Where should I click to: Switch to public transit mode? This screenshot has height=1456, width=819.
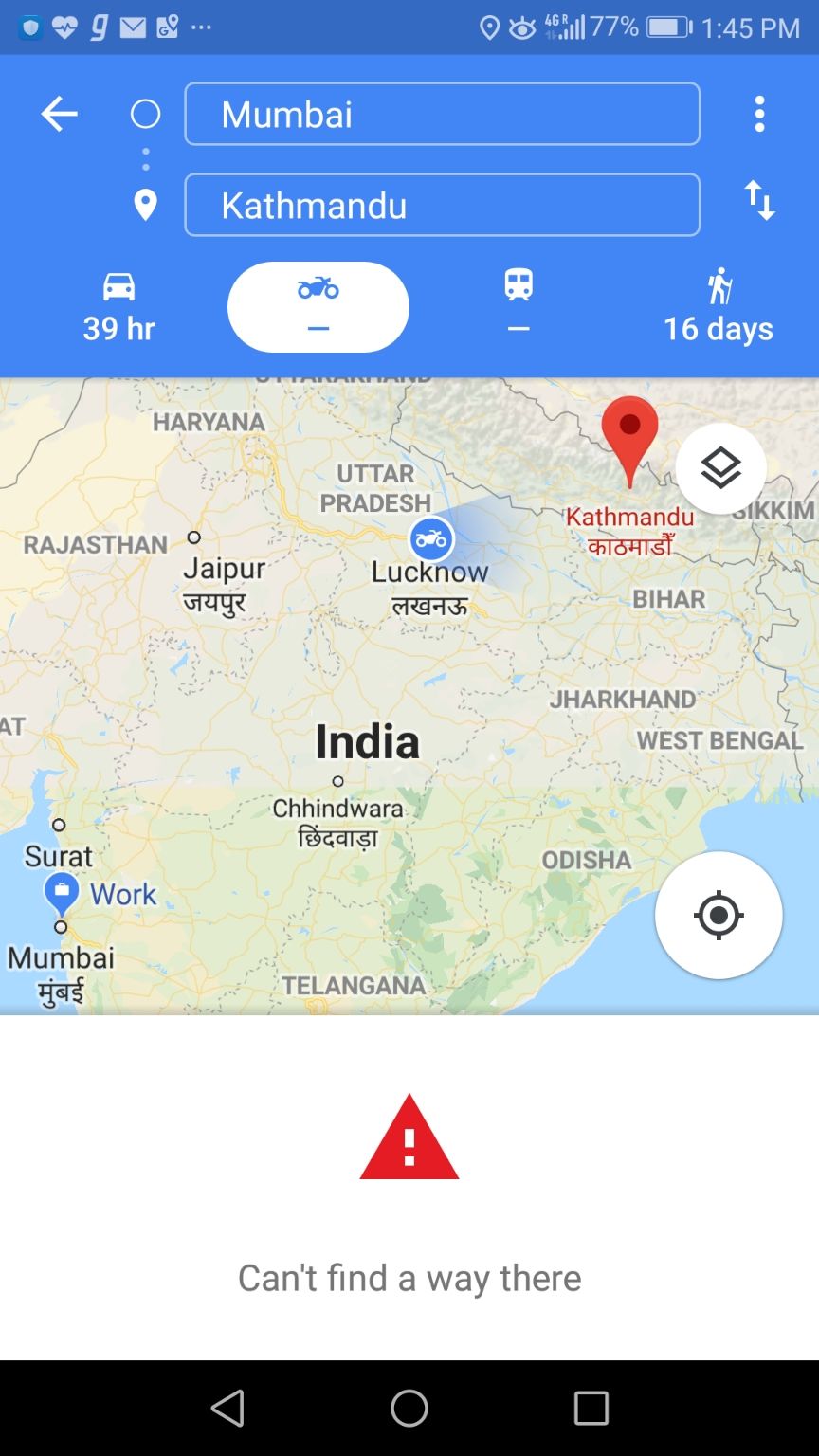coord(519,306)
